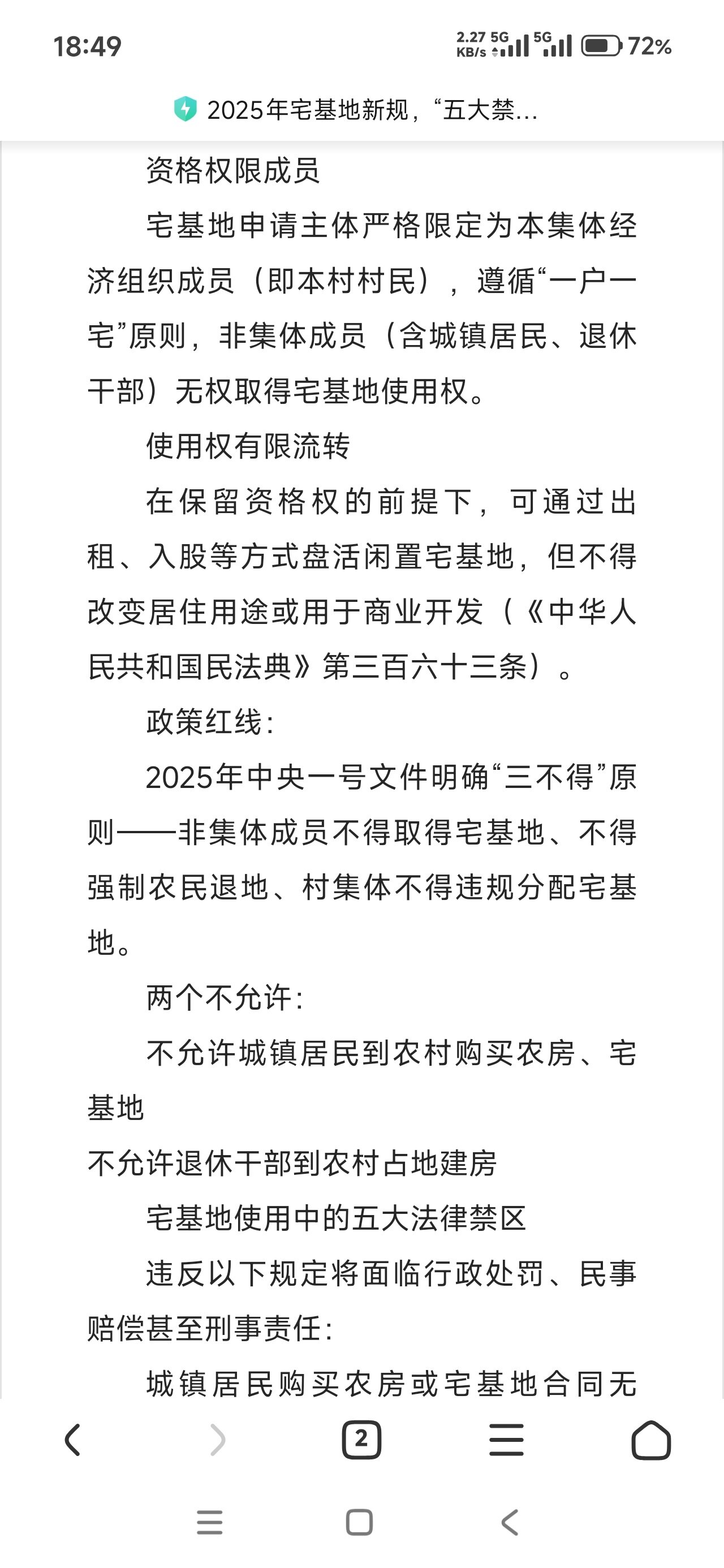Tap the system home button

point(359,1522)
